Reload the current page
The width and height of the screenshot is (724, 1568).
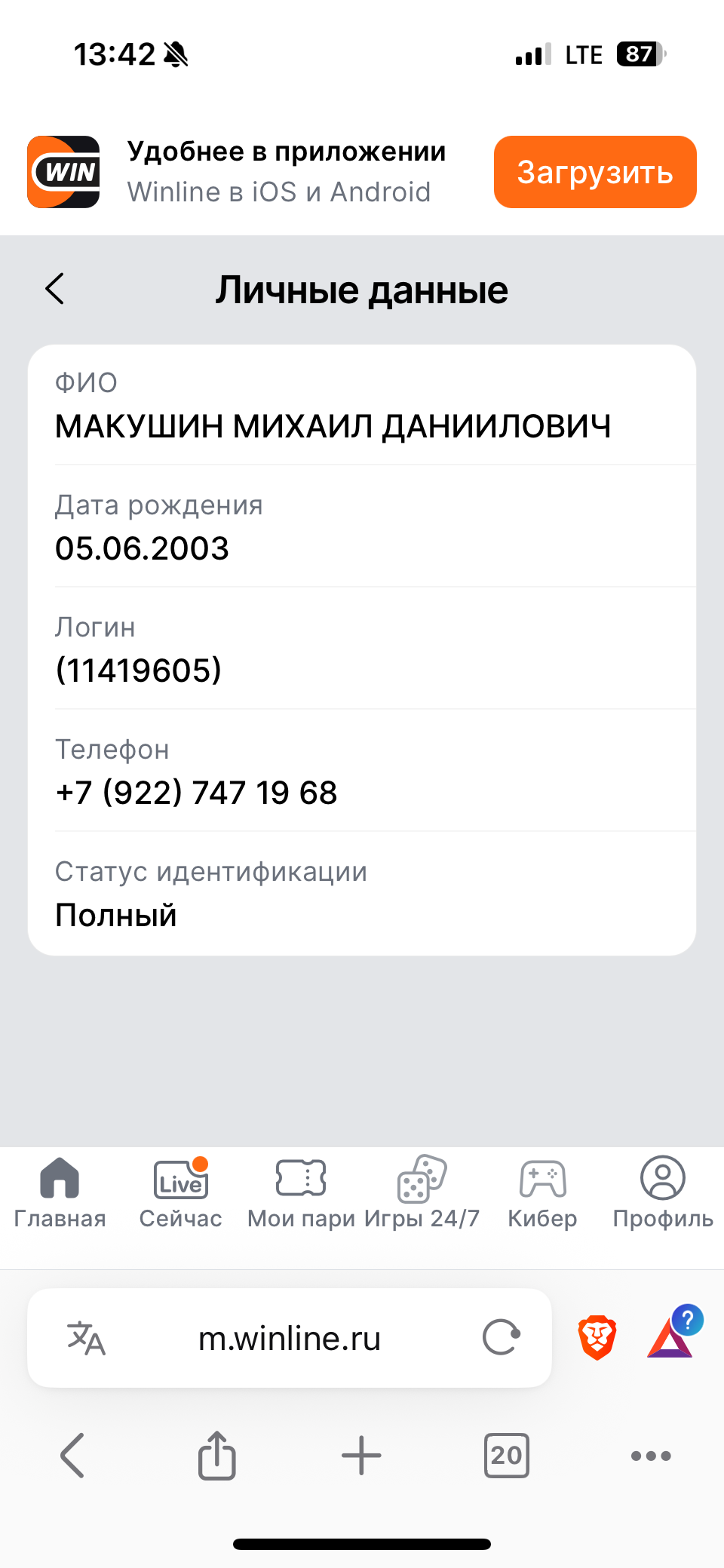501,1337
